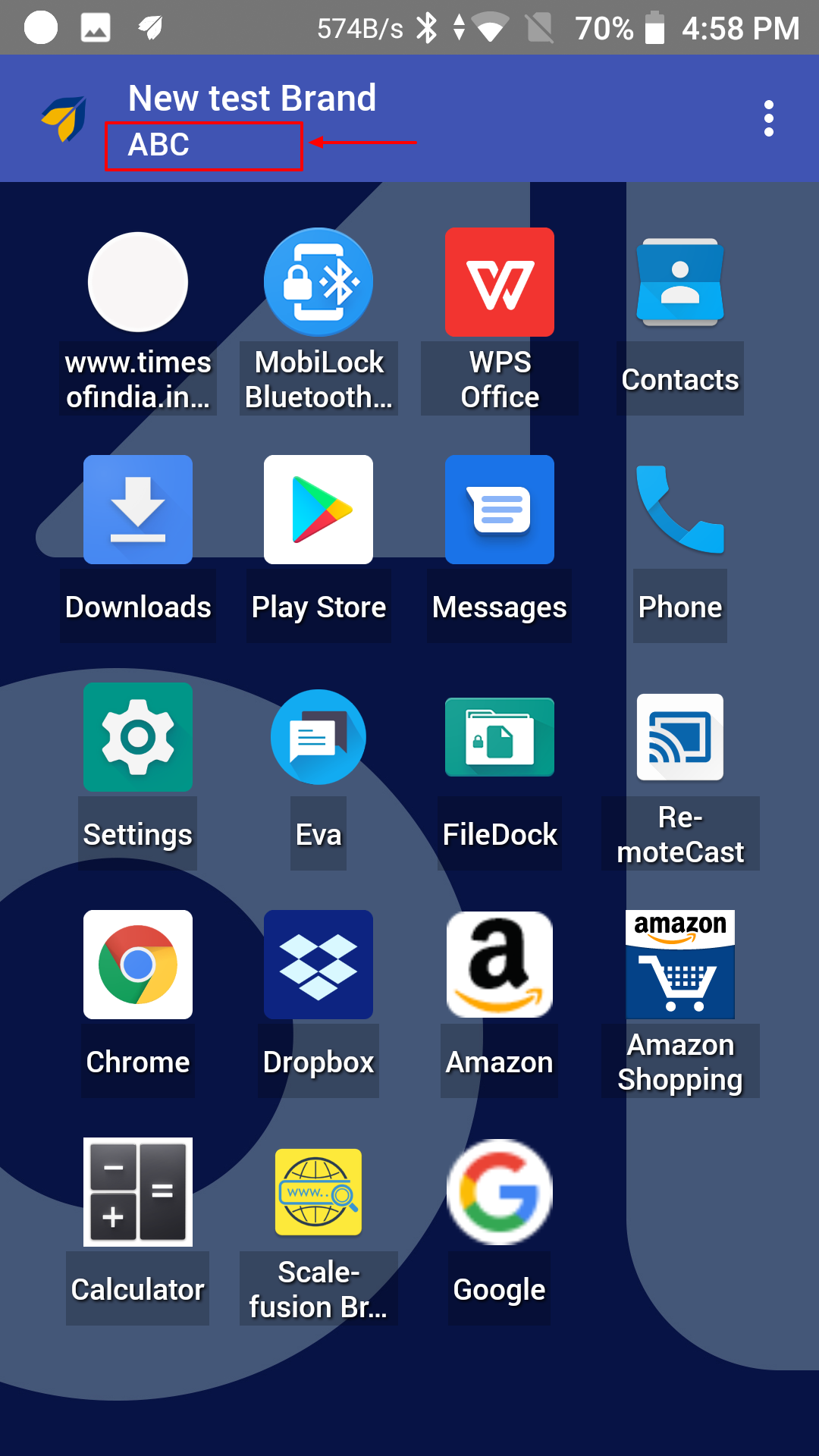Open the three-dot overflow menu
The width and height of the screenshot is (819, 1456).
pyautogui.click(x=768, y=119)
